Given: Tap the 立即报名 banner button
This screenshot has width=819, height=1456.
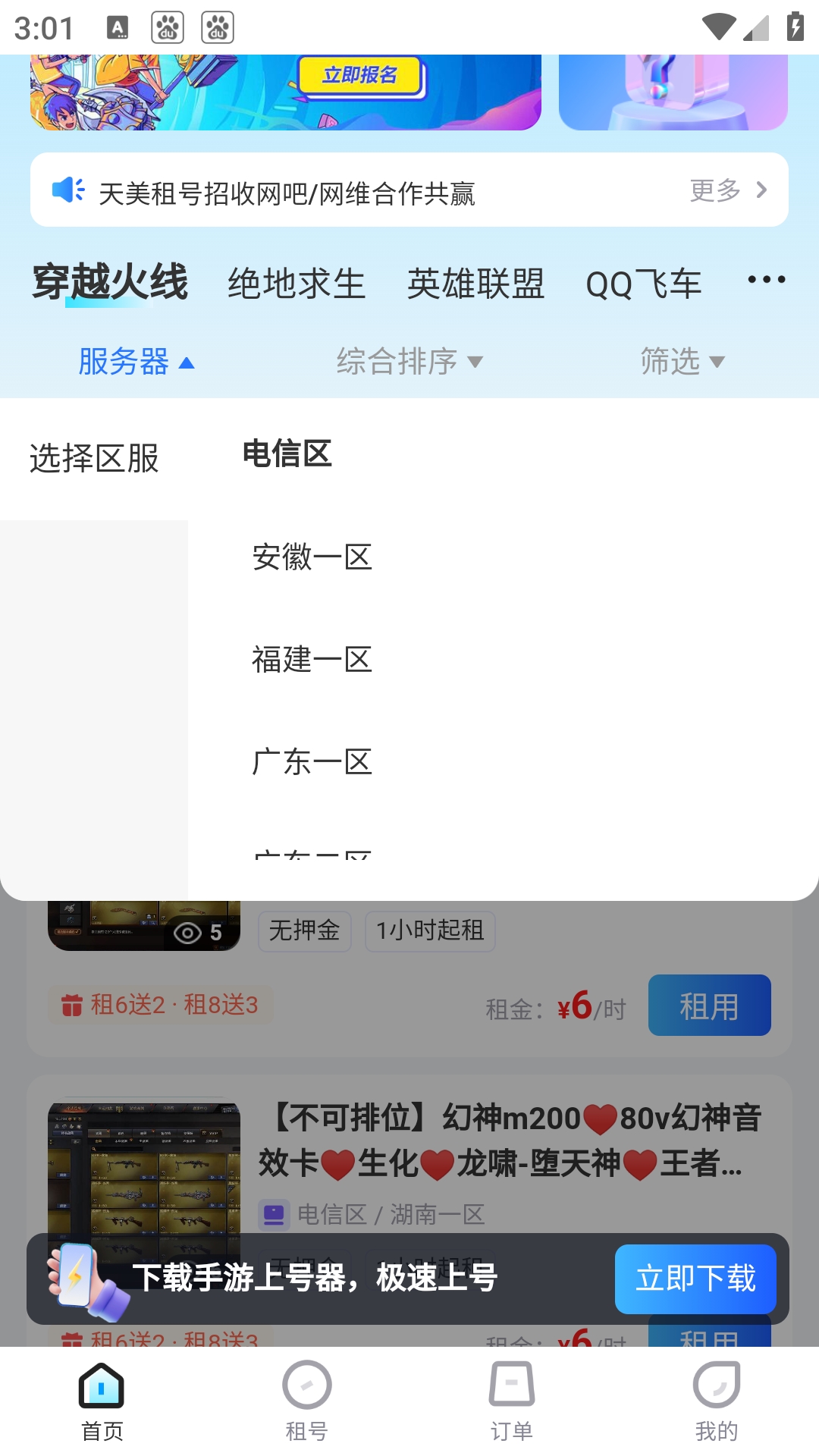Looking at the screenshot, I should click(x=360, y=76).
